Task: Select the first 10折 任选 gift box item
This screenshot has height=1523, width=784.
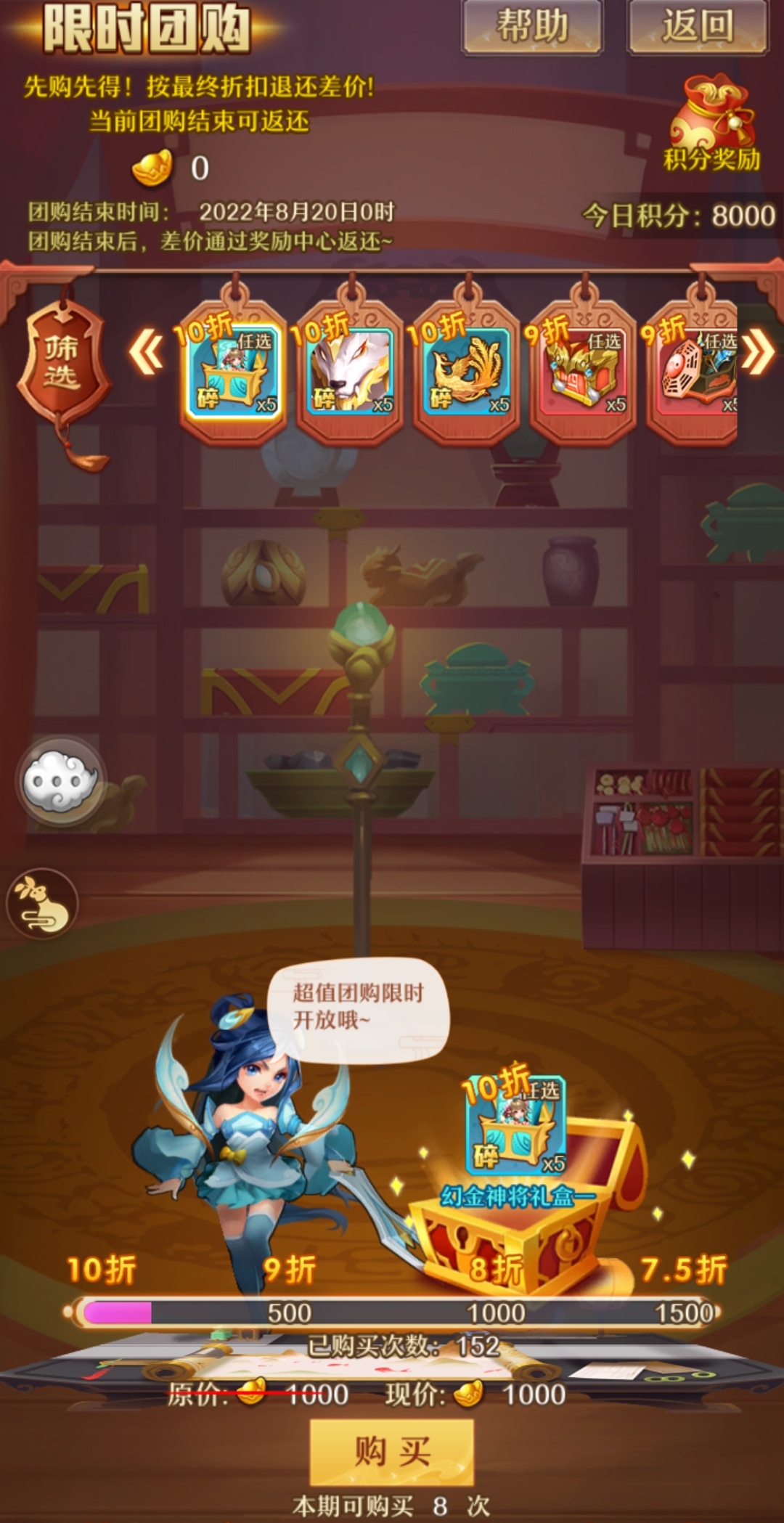Action: tap(233, 372)
